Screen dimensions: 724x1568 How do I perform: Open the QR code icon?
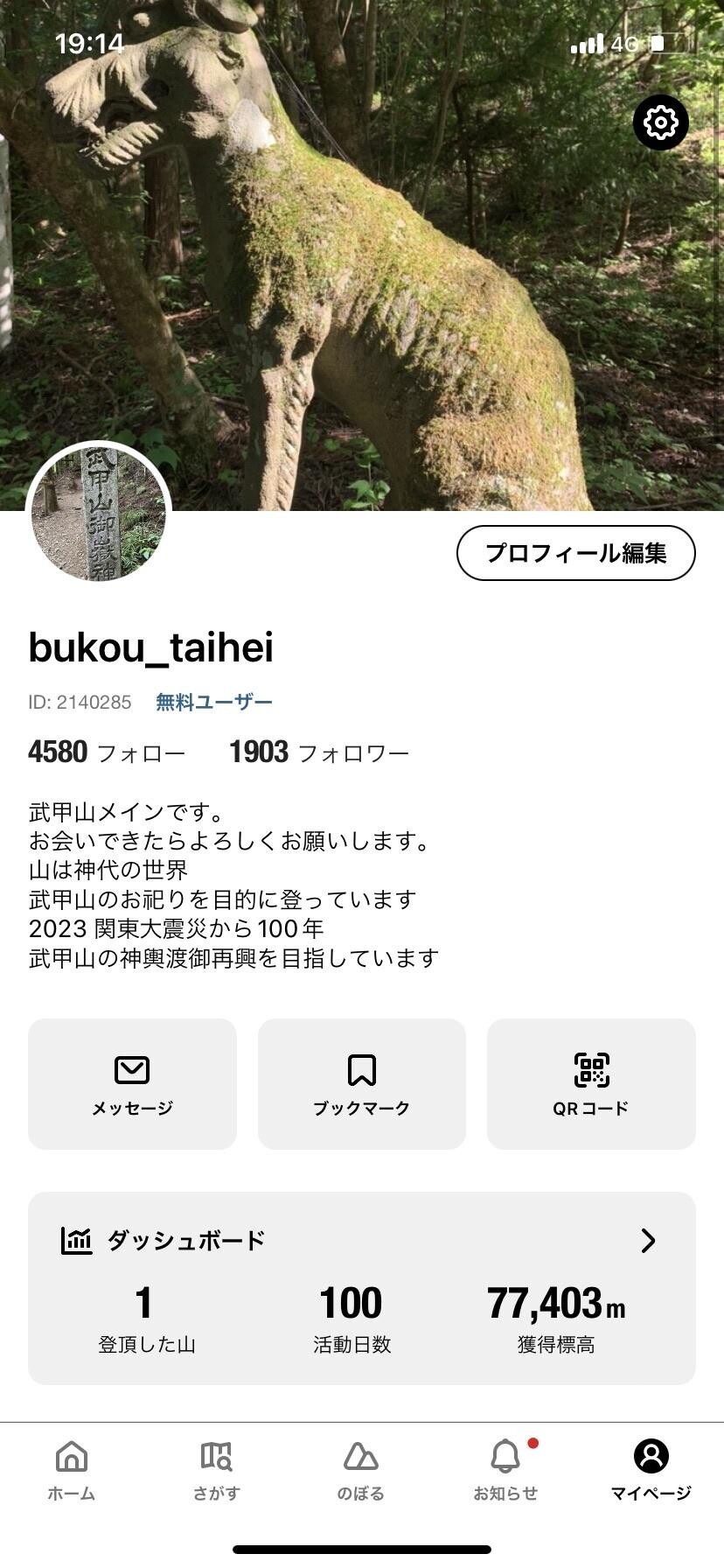(x=591, y=1069)
